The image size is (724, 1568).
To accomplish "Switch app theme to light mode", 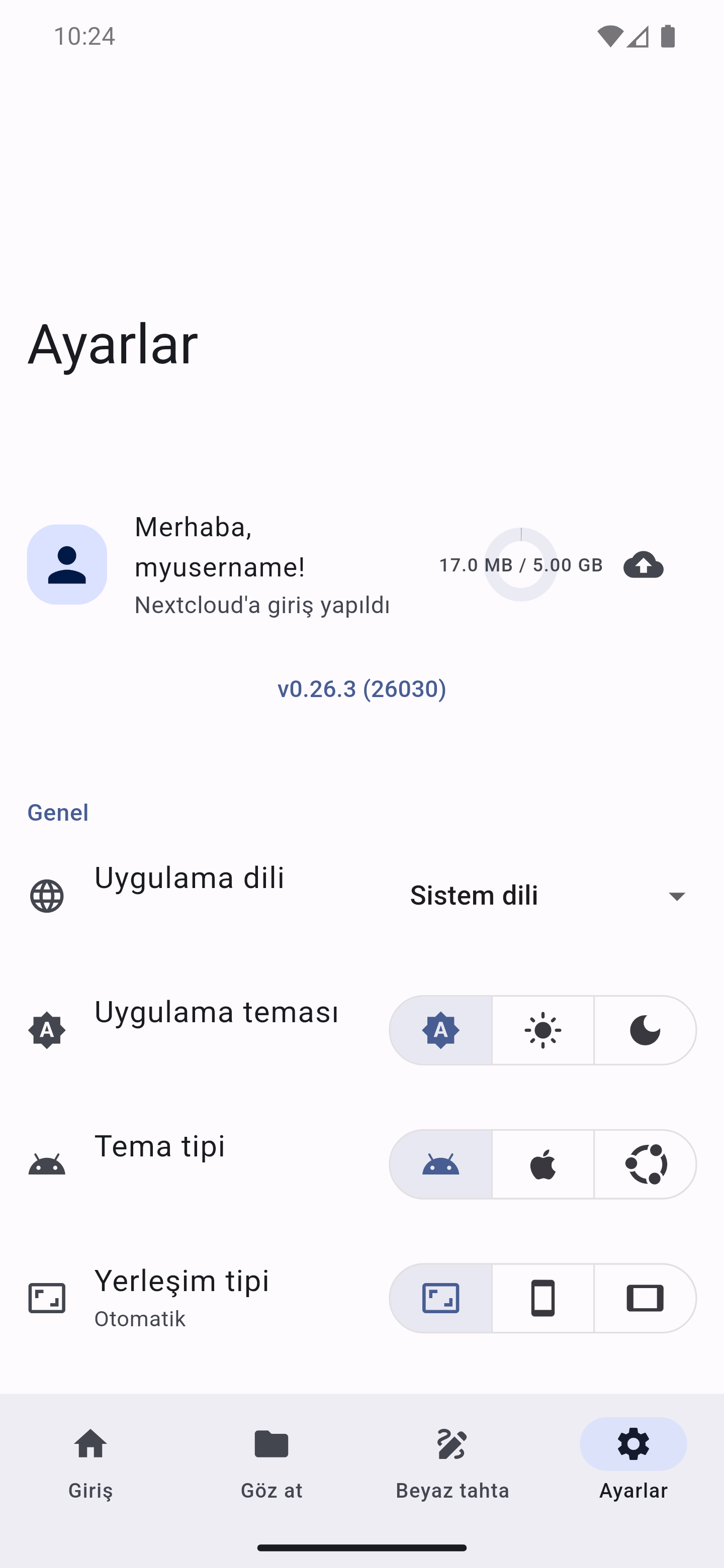I will point(542,1030).
